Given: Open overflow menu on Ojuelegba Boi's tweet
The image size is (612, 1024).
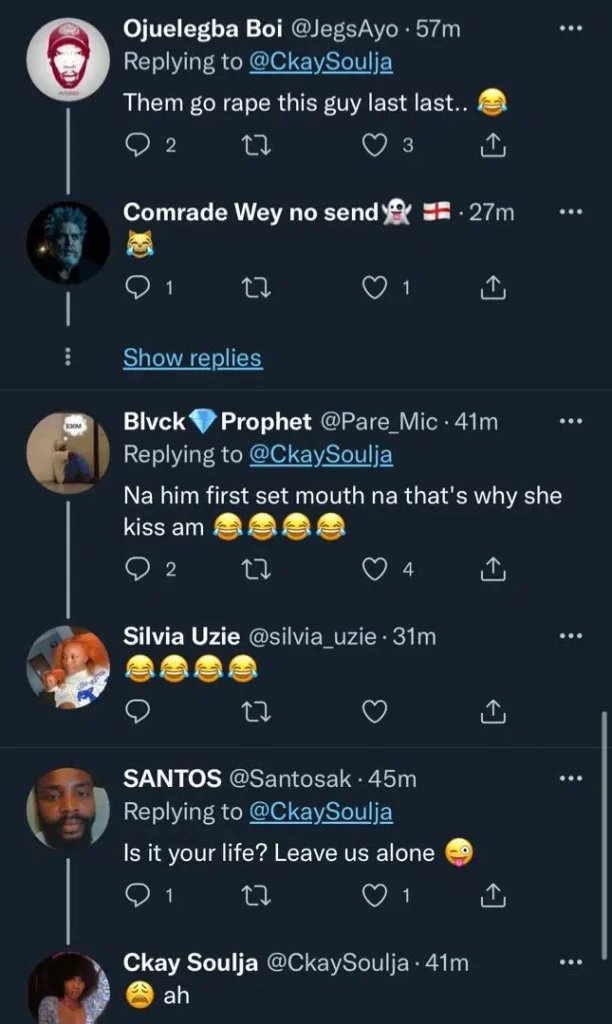Looking at the screenshot, I should pos(570,28).
